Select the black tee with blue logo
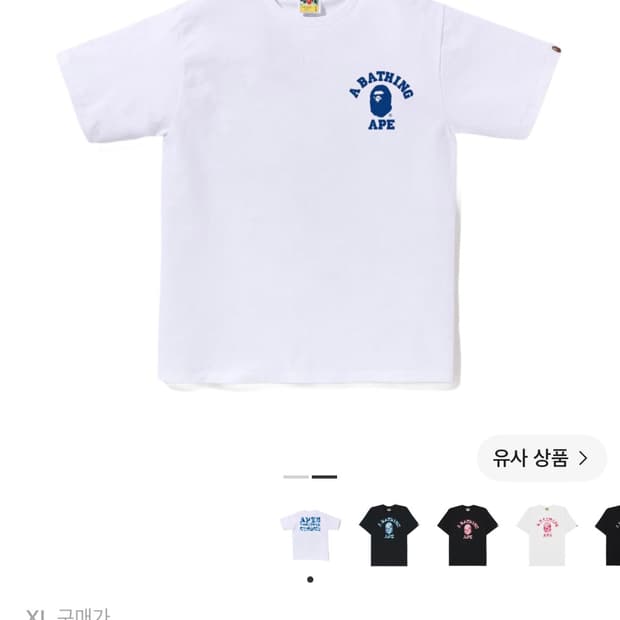620x620 pixels. [x=389, y=535]
